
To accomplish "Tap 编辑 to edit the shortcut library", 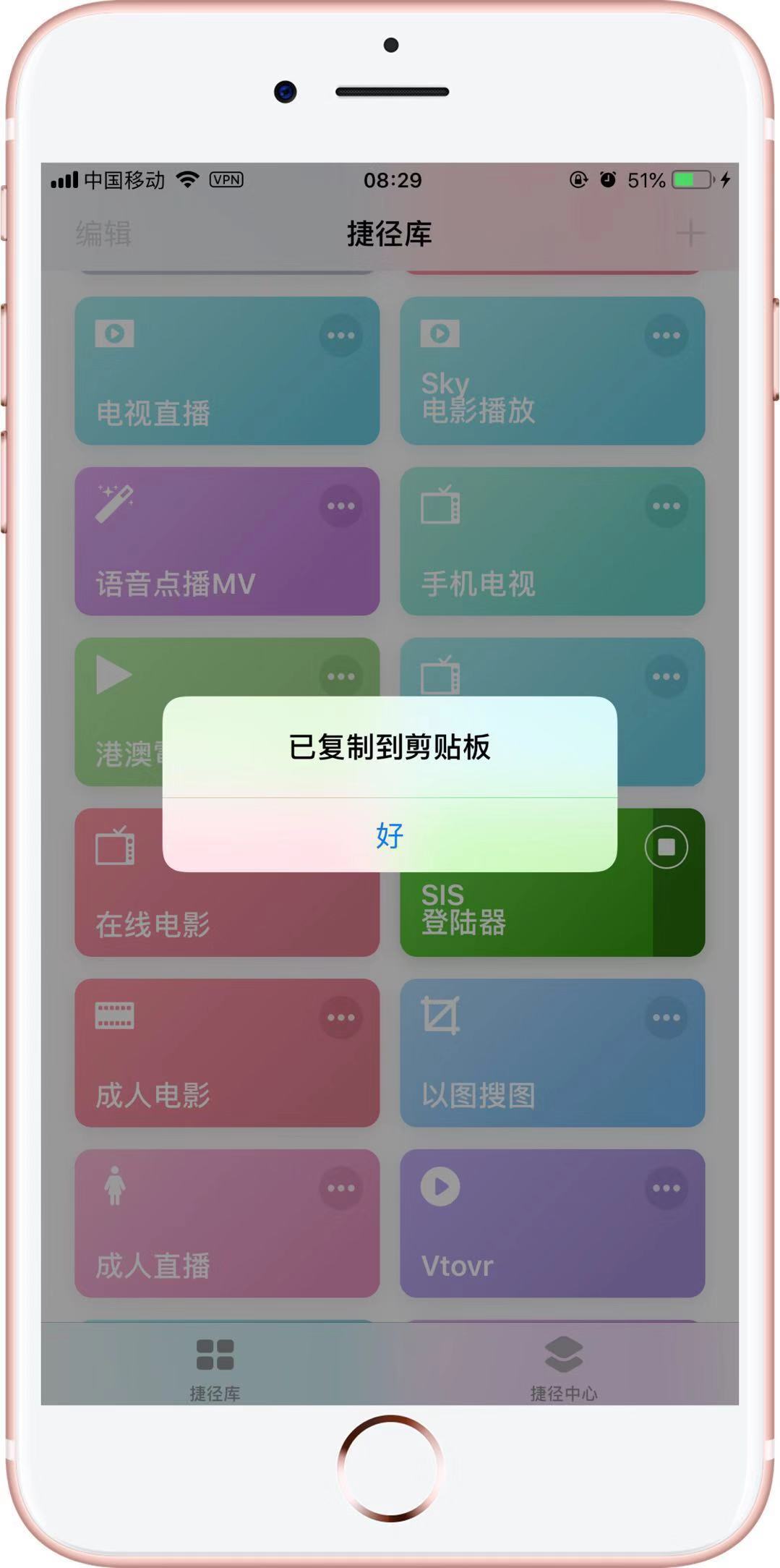I will (103, 234).
